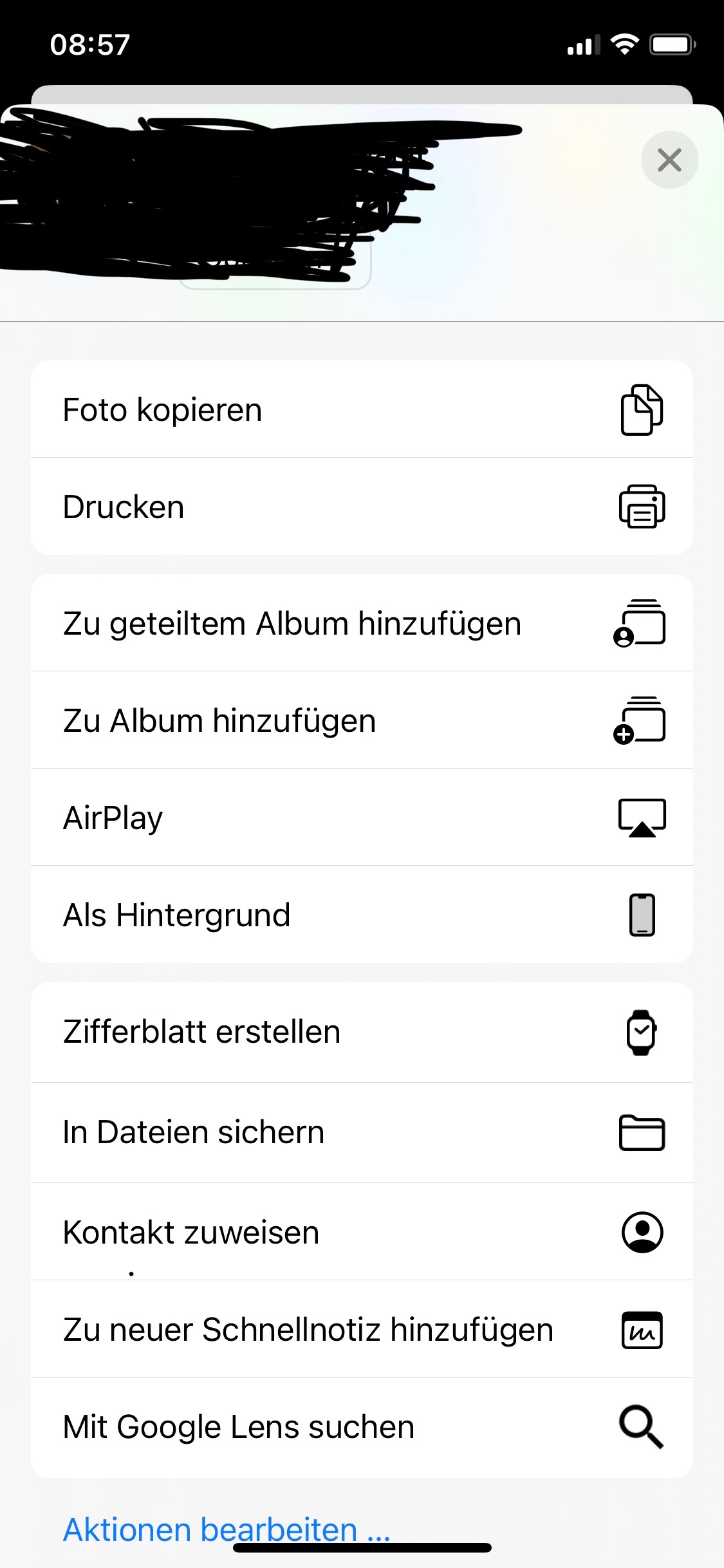Choose Drucken to print the photo
The width and height of the screenshot is (724, 1568).
point(362,507)
